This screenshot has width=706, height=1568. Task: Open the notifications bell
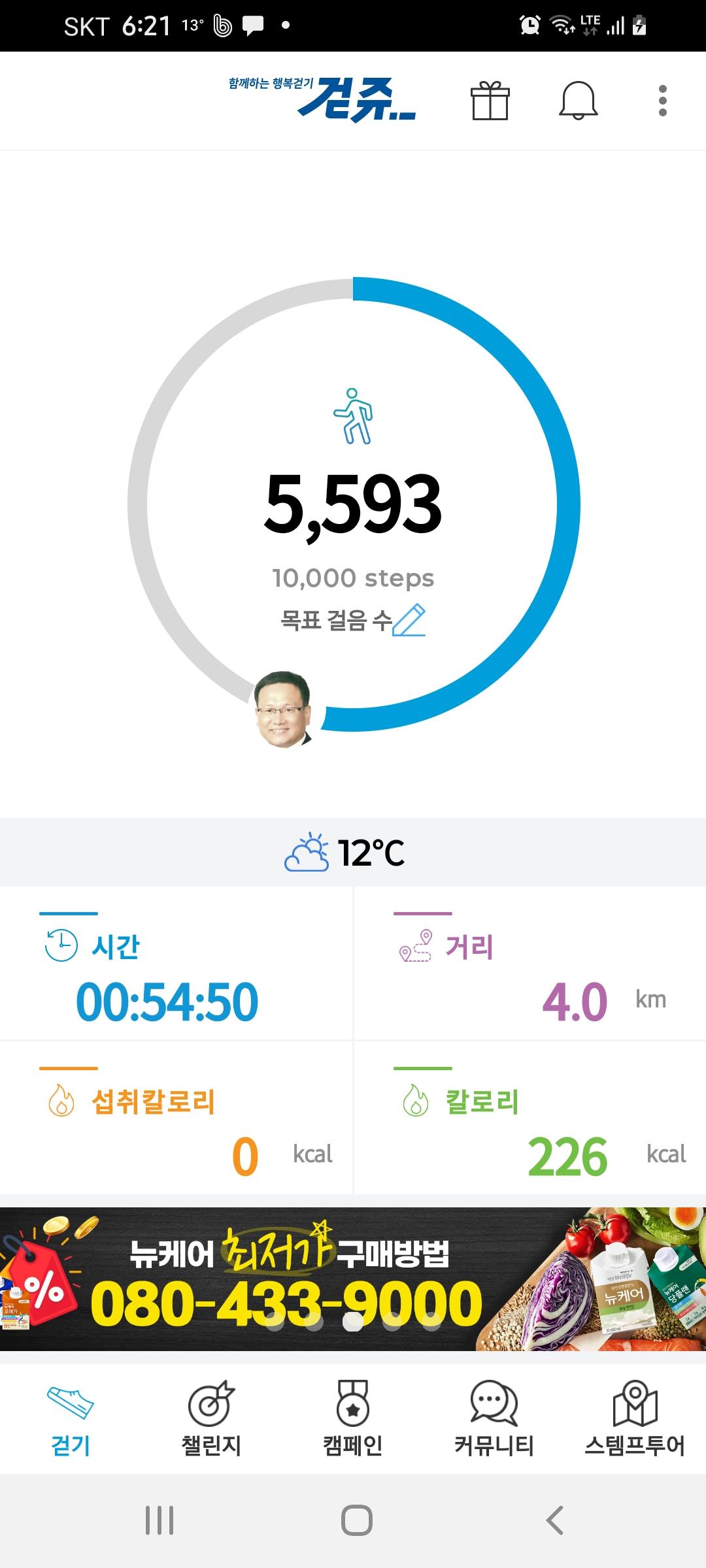point(578,101)
